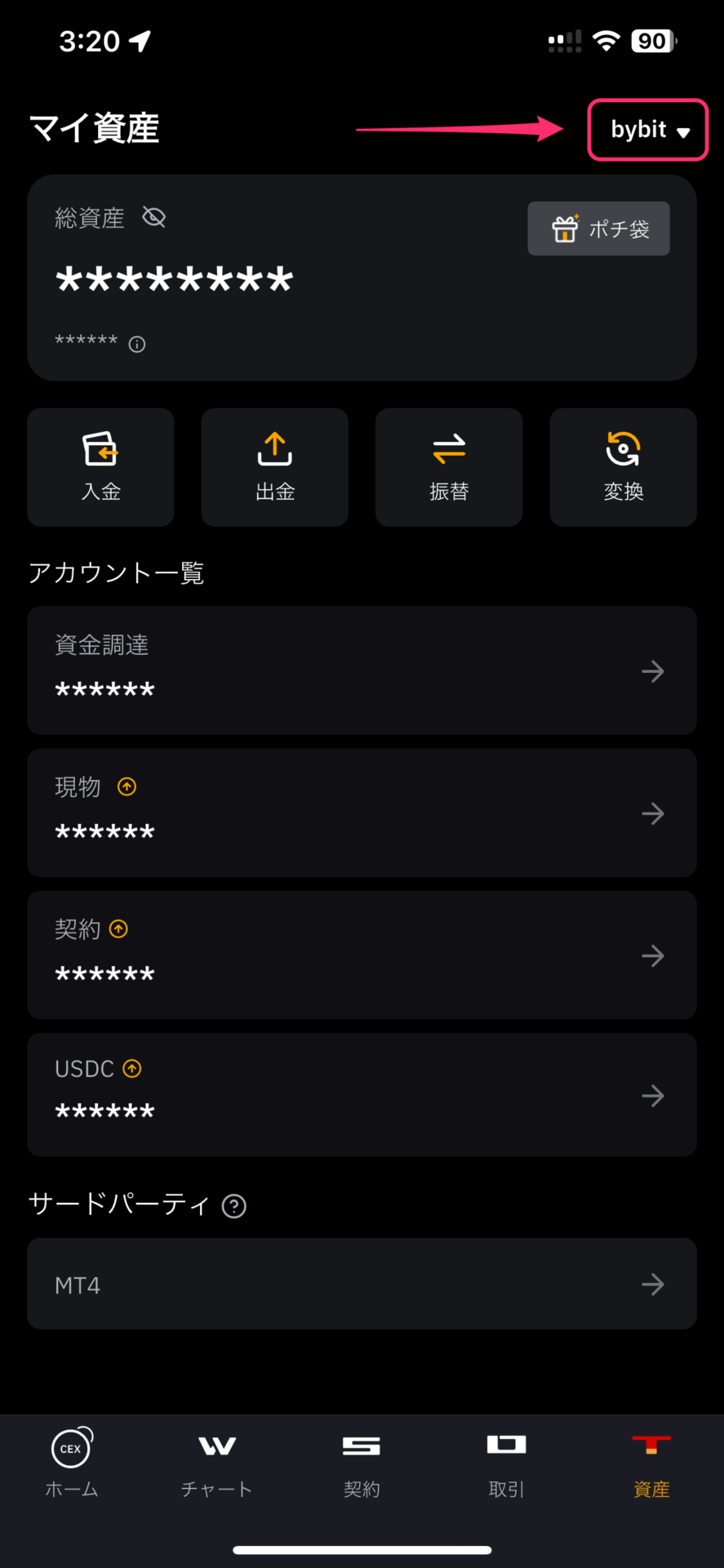This screenshot has width=724, height=1568.
Task: Switch to the チャート tab
Action: click(x=217, y=1463)
